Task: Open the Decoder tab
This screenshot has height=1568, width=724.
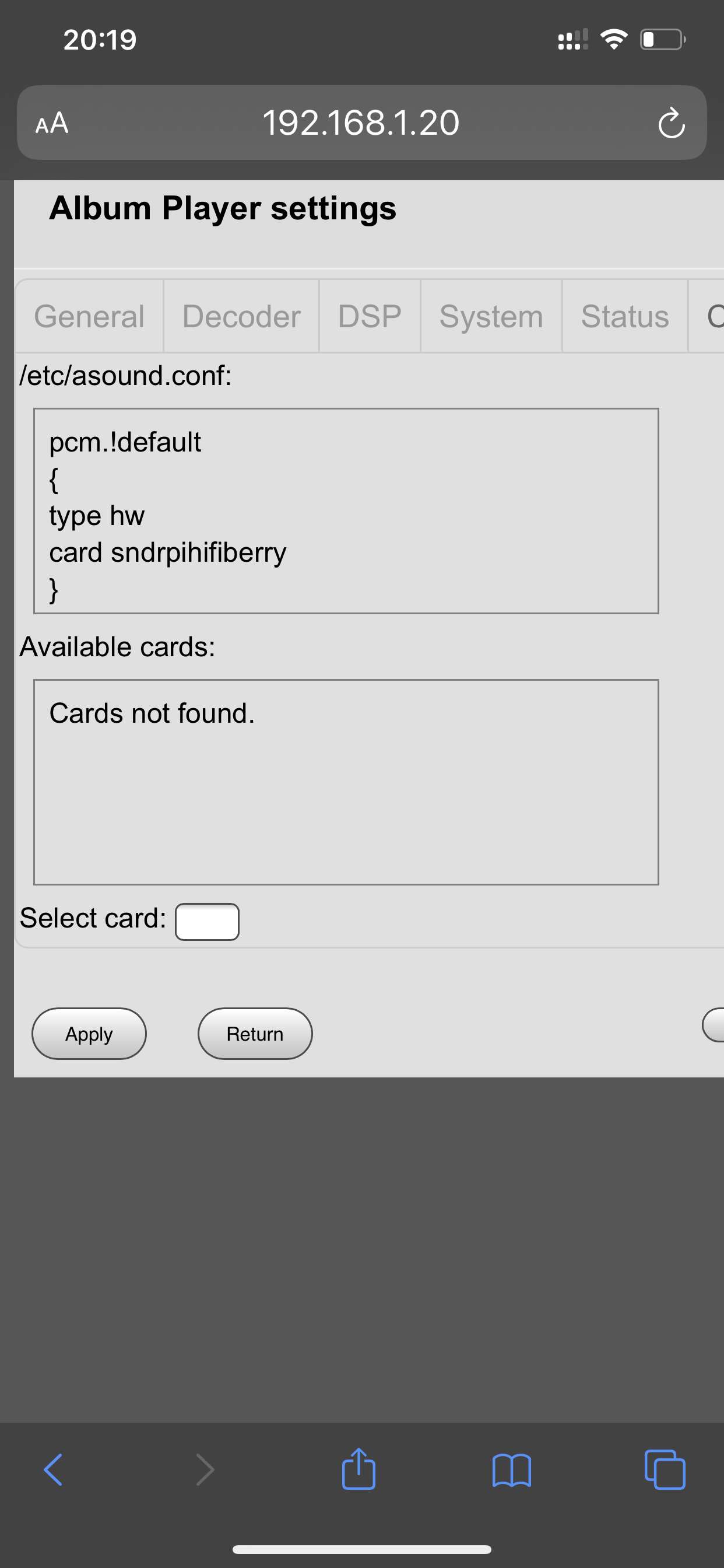Action: tap(241, 316)
